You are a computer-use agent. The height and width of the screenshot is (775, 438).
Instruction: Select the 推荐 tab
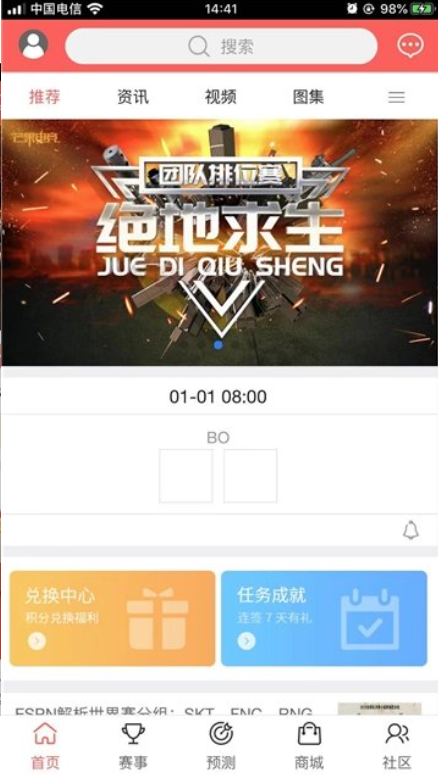pyautogui.click(x=44, y=96)
